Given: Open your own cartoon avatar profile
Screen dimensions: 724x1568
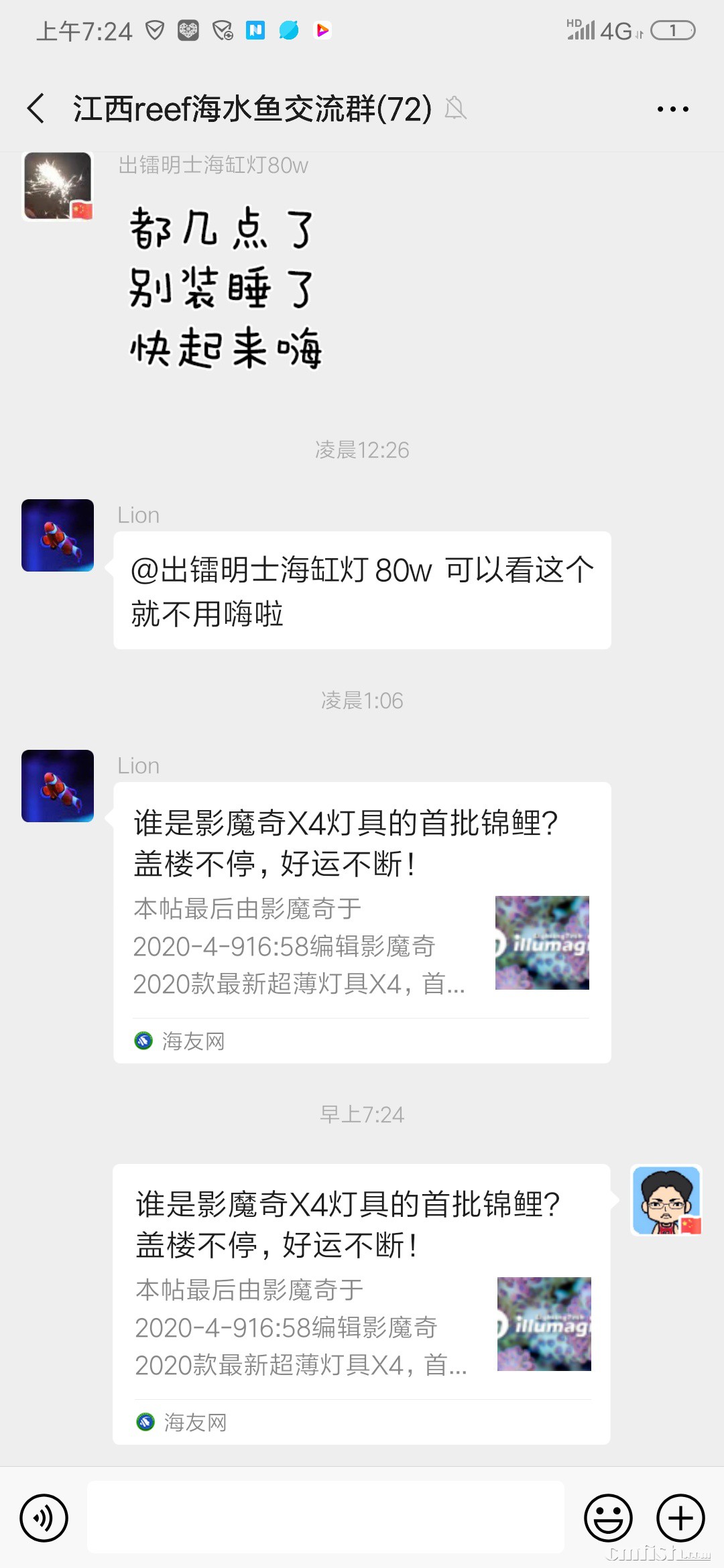Looking at the screenshot, I should 666,1200.
